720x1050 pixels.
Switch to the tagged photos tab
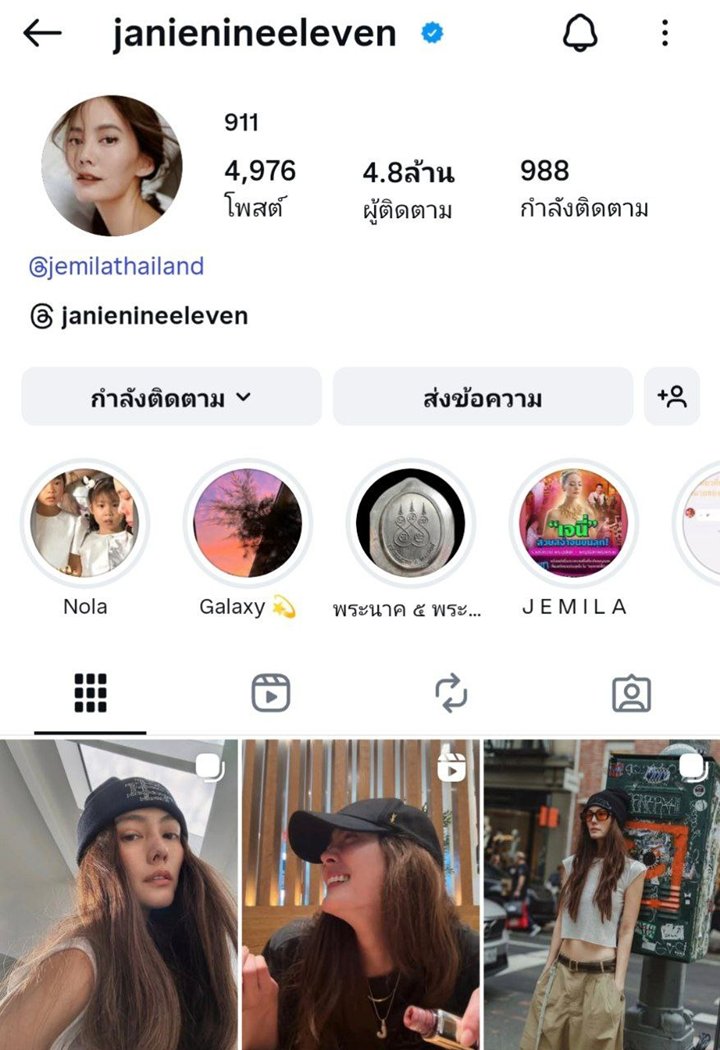(631, 693)
